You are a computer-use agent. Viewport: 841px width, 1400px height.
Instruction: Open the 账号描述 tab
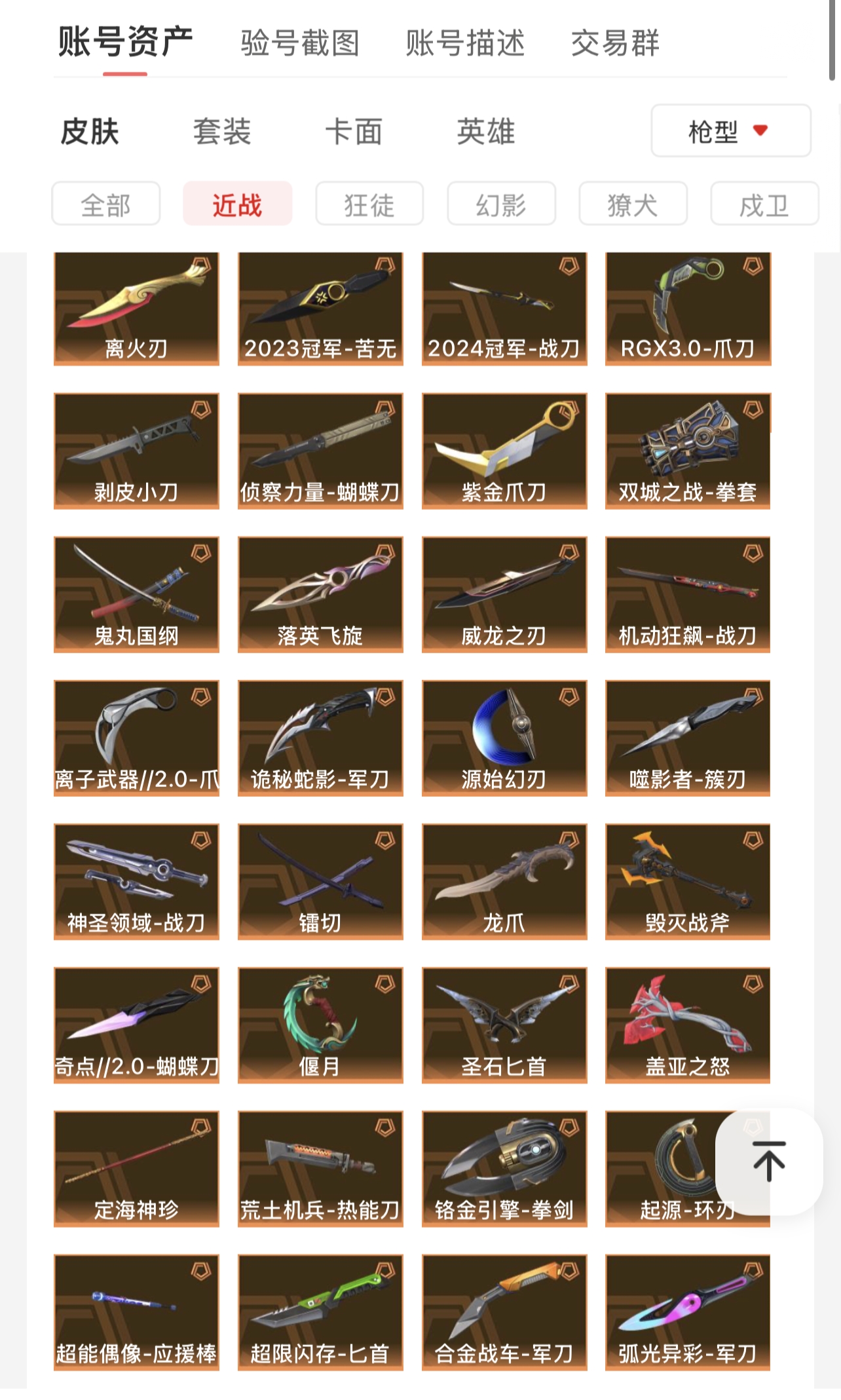465,43
